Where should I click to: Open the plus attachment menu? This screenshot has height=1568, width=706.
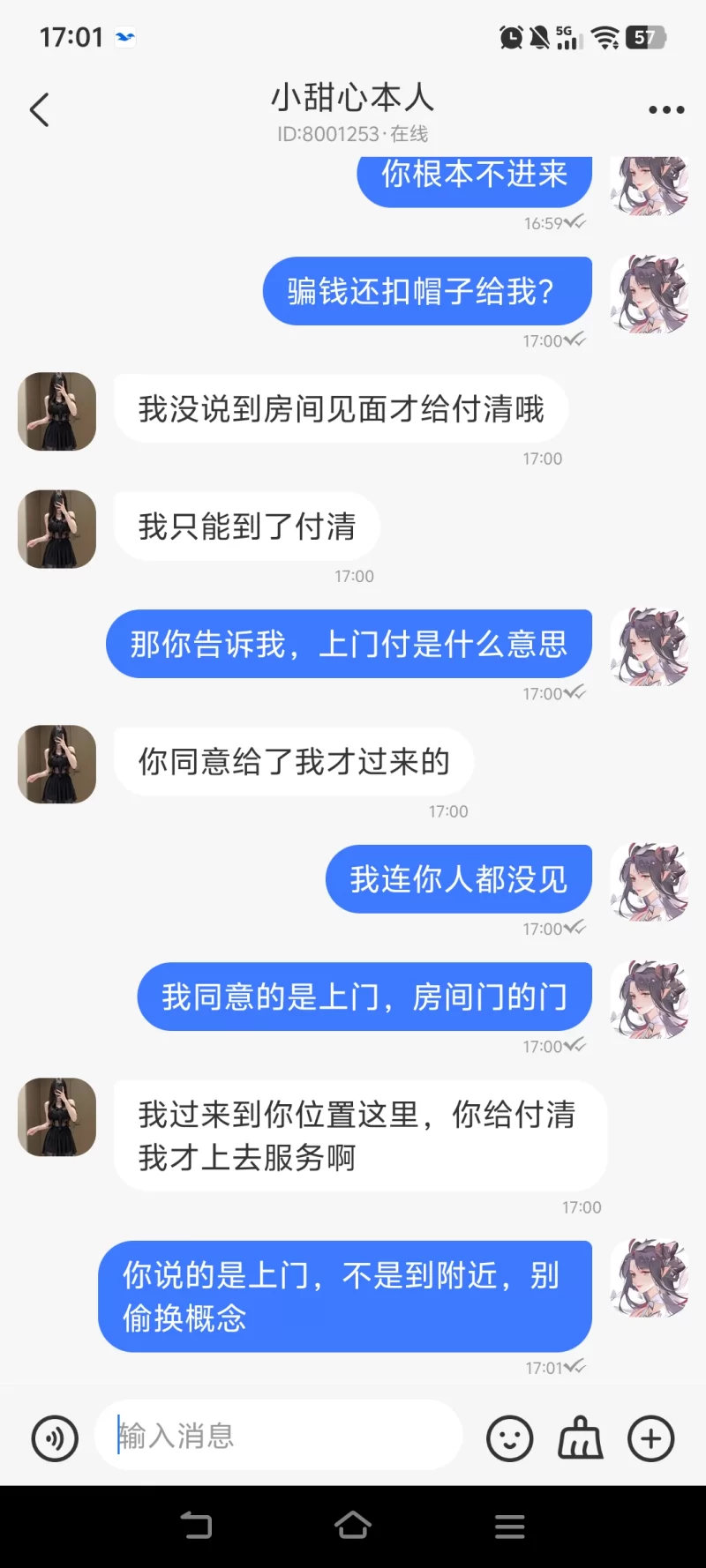coord(651,1438)
